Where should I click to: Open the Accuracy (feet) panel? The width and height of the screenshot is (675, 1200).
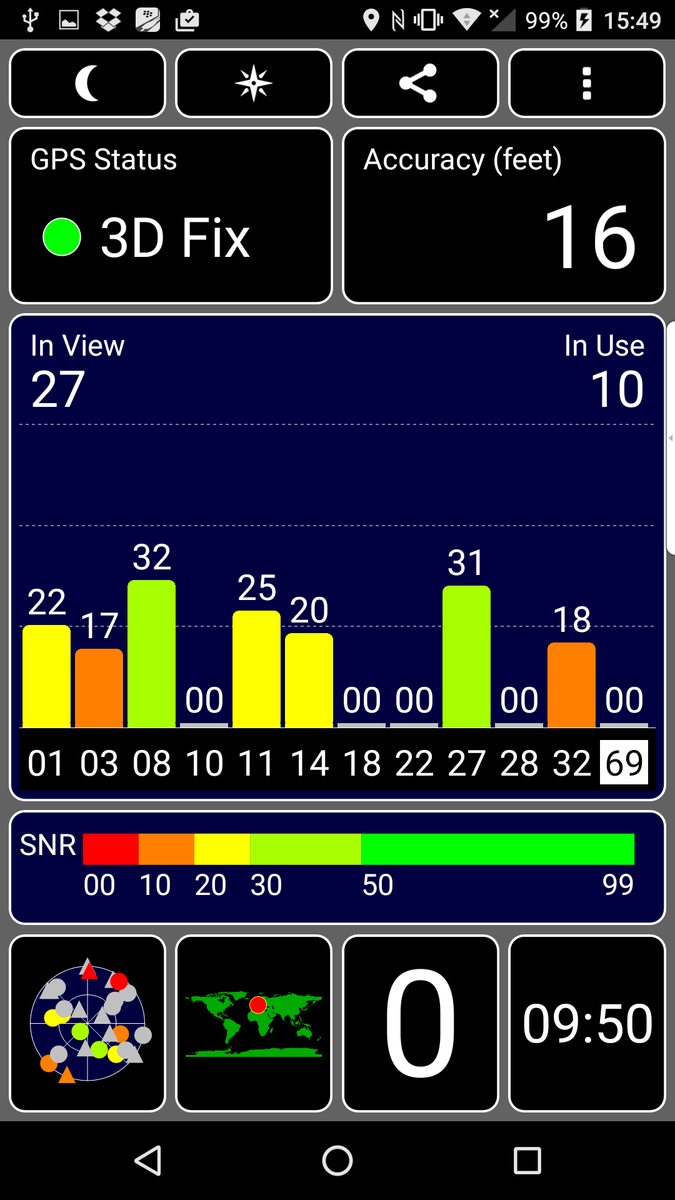pyautogui.click(x=504, y=215)
